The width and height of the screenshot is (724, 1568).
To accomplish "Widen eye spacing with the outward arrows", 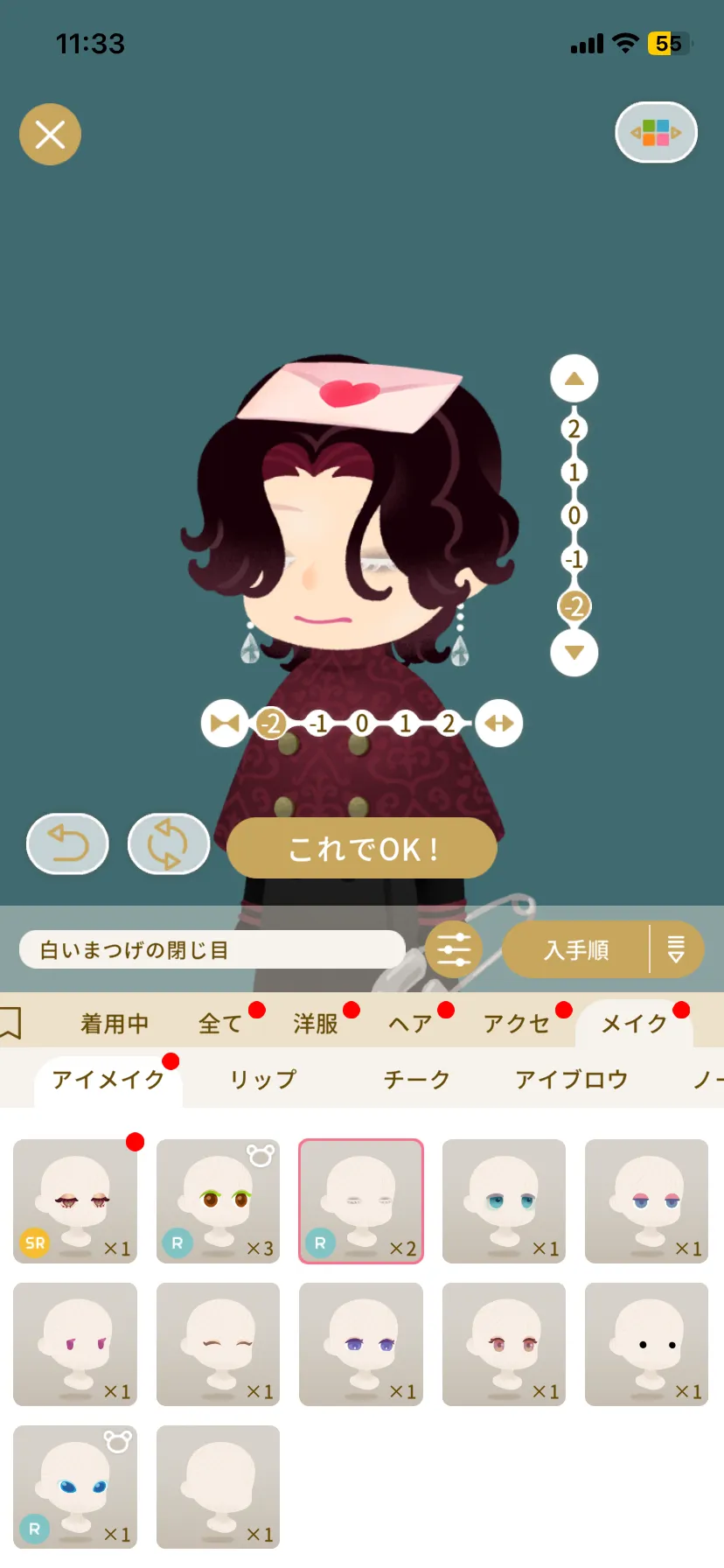I will point(498,724).
